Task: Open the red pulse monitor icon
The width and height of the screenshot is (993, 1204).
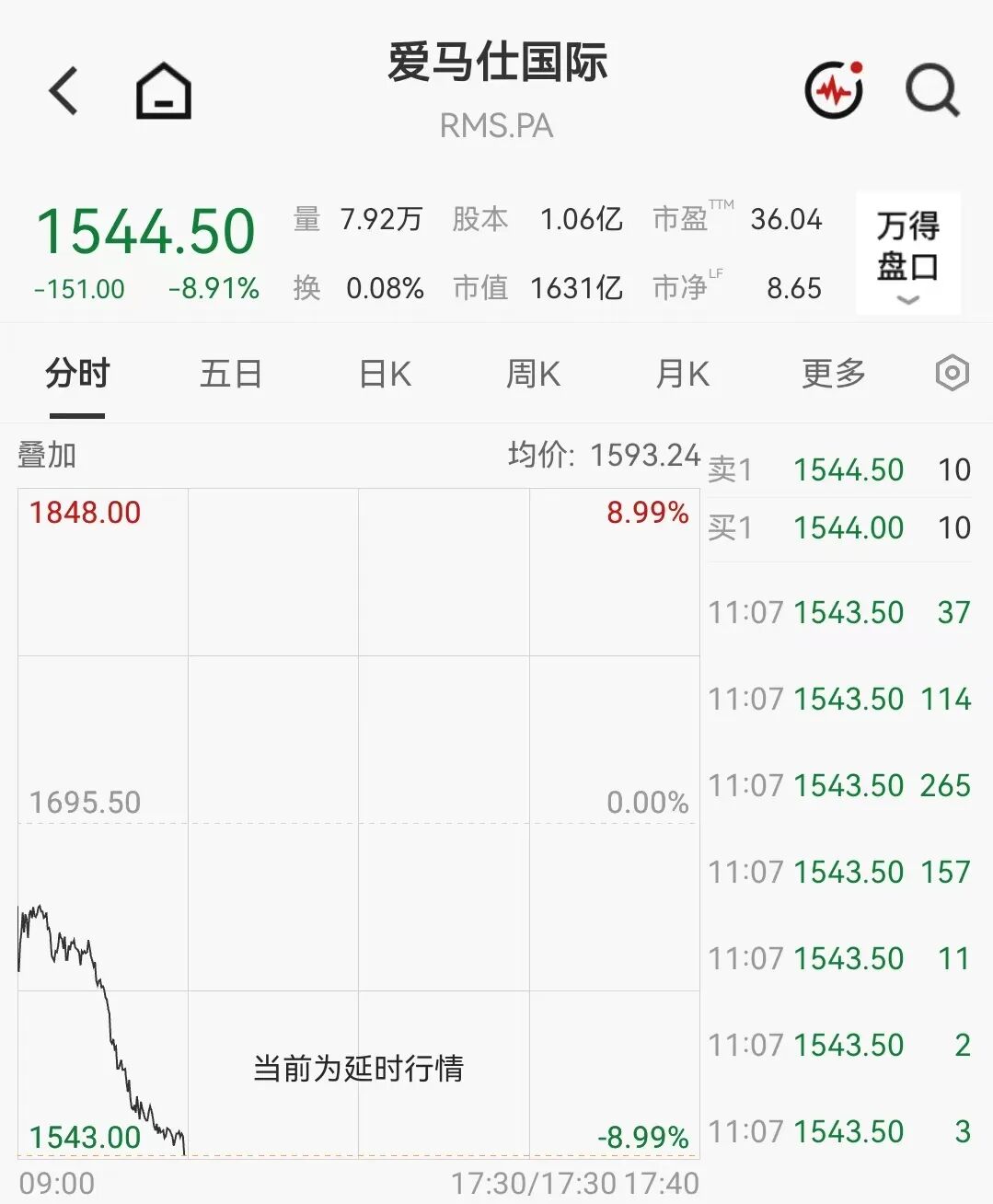Action: point(834,89)
